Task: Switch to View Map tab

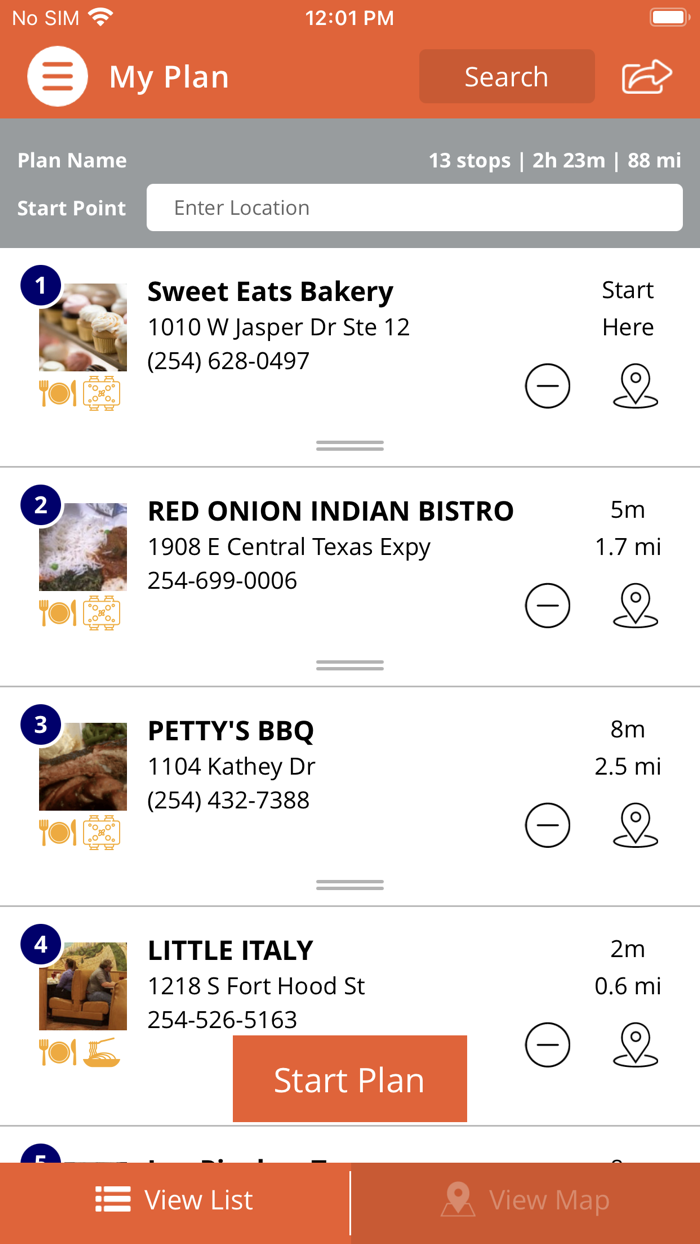Action: point(526,1200)
